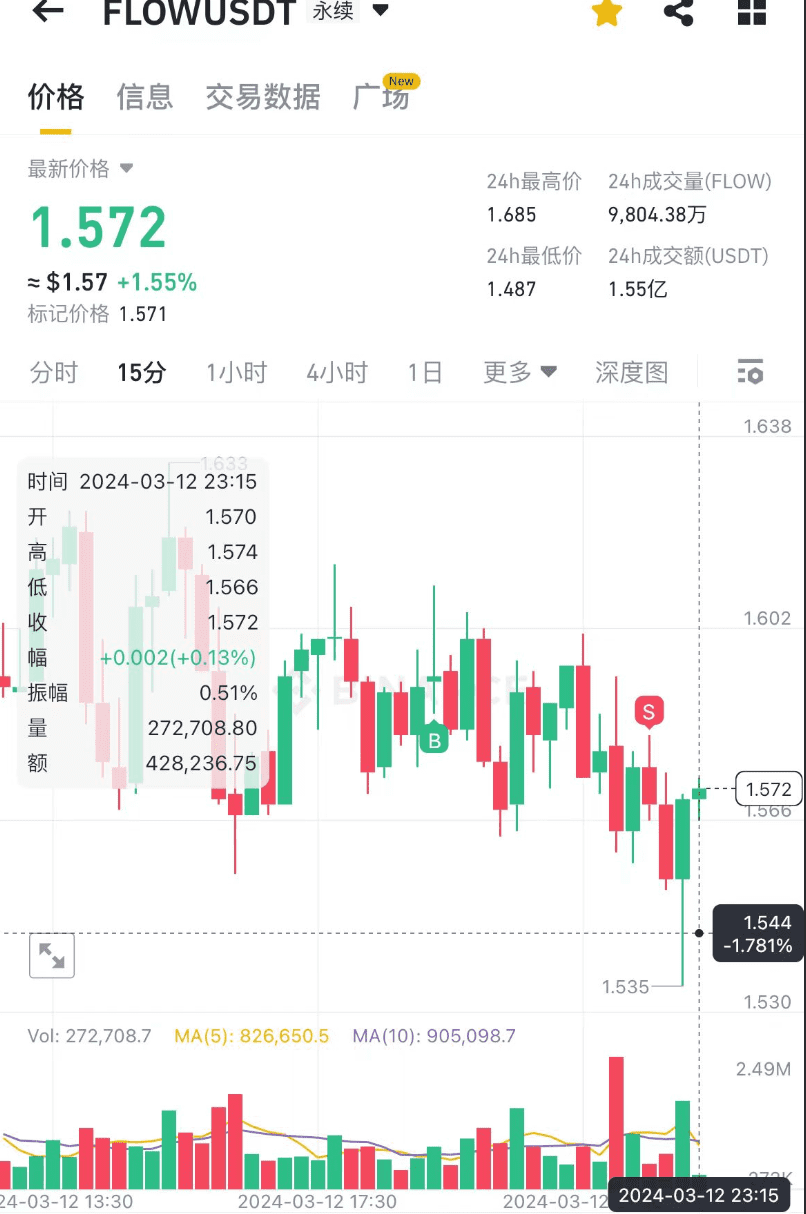Open the grid layout icon in the top-right corner
Screen dimensions: 806x1214
pyautogui.click(x=751, y=13)
